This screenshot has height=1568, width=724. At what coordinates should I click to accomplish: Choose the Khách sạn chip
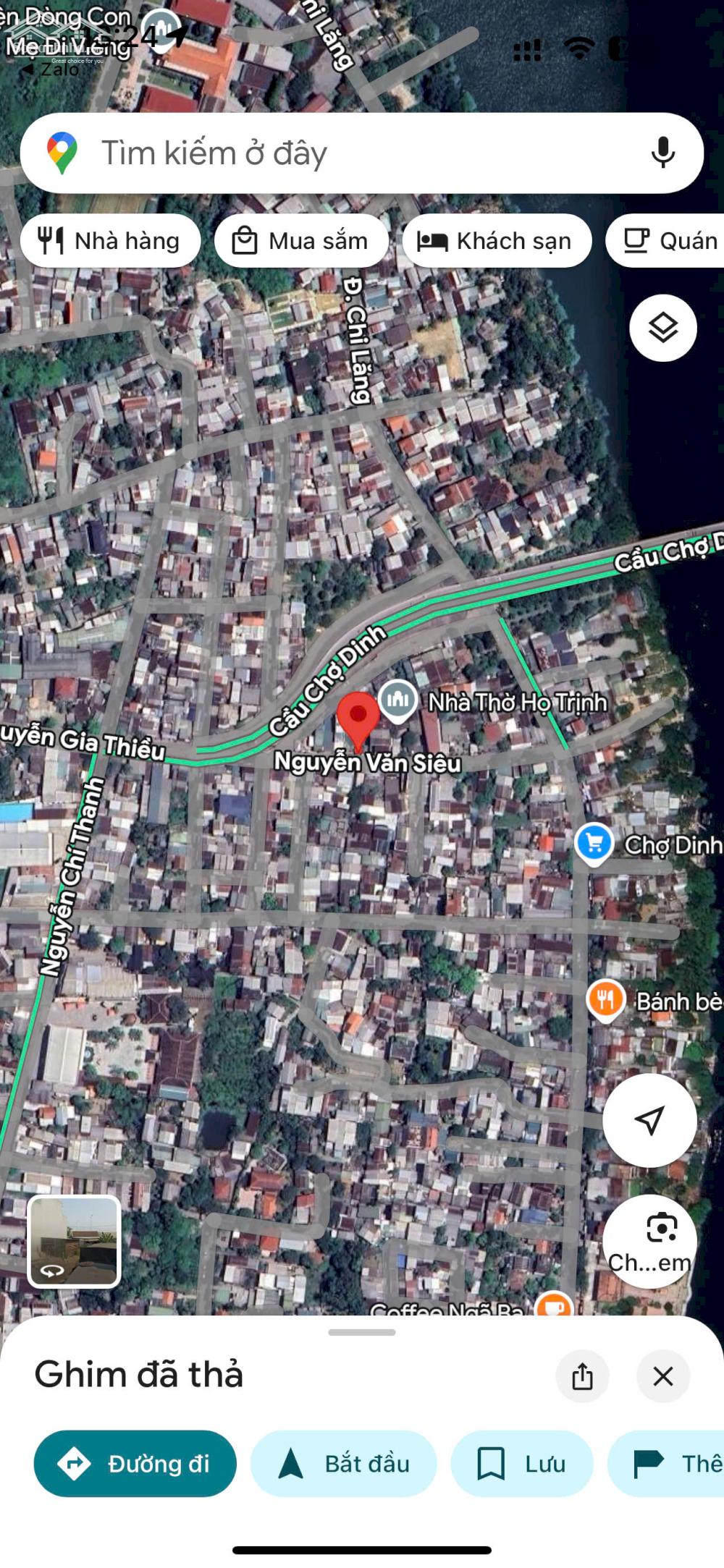[x=497, y=241]
